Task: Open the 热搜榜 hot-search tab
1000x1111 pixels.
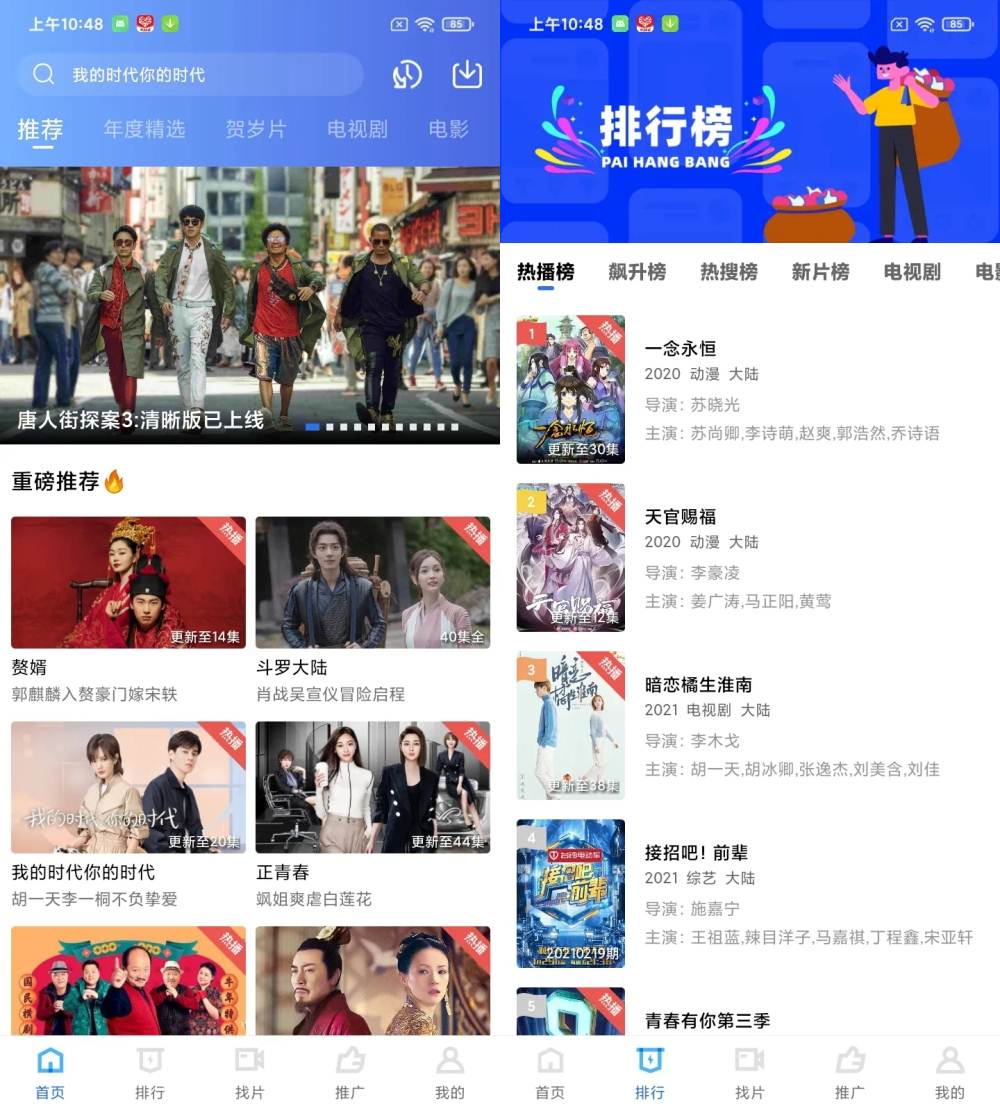Action: tap(728, 272)
